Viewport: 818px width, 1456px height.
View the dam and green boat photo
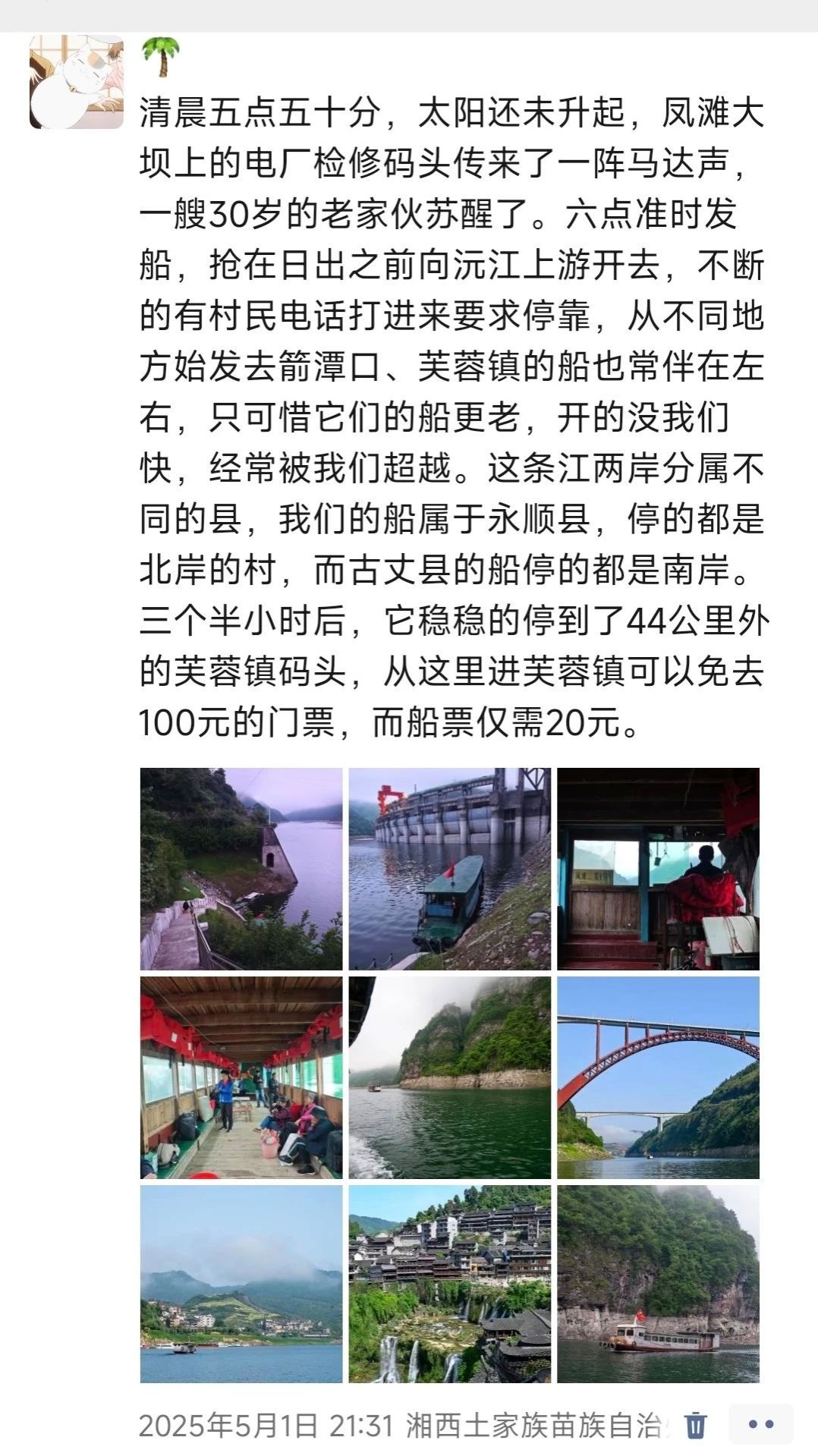point(450,869)
